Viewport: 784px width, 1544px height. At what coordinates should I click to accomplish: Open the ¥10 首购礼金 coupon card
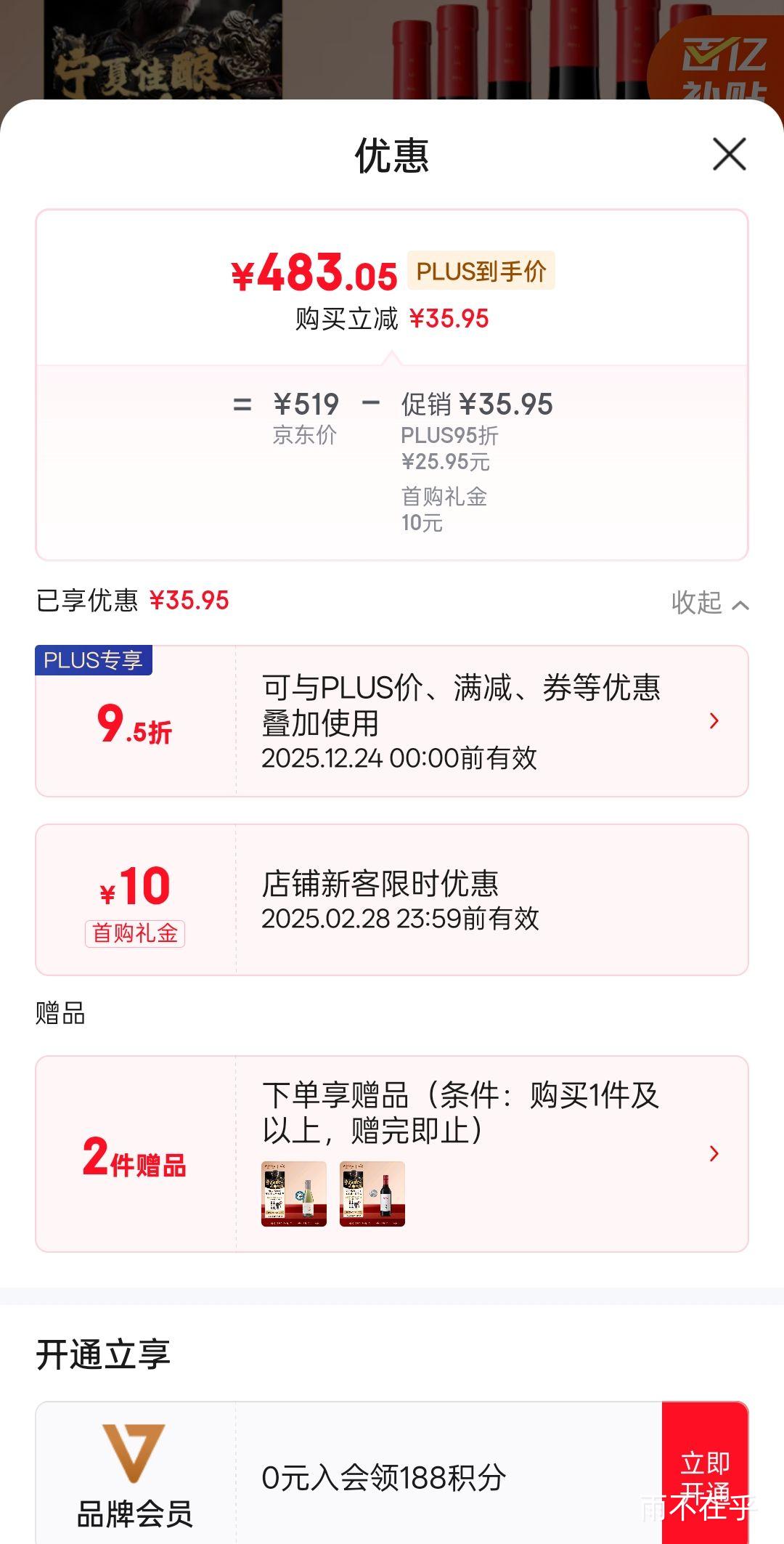[392, 900]
